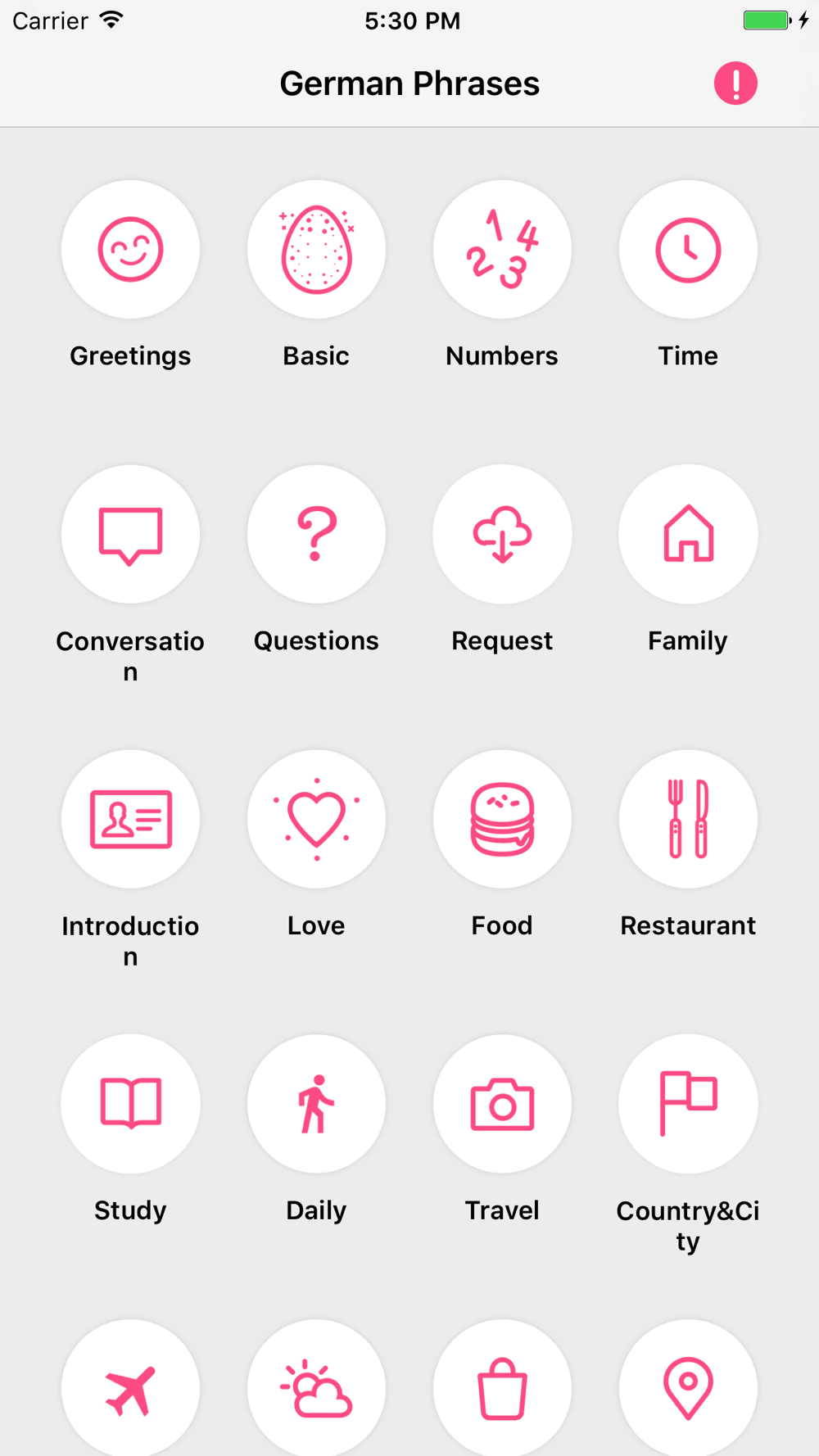
Task: Open the Conversation category
Action: point(130,535)
